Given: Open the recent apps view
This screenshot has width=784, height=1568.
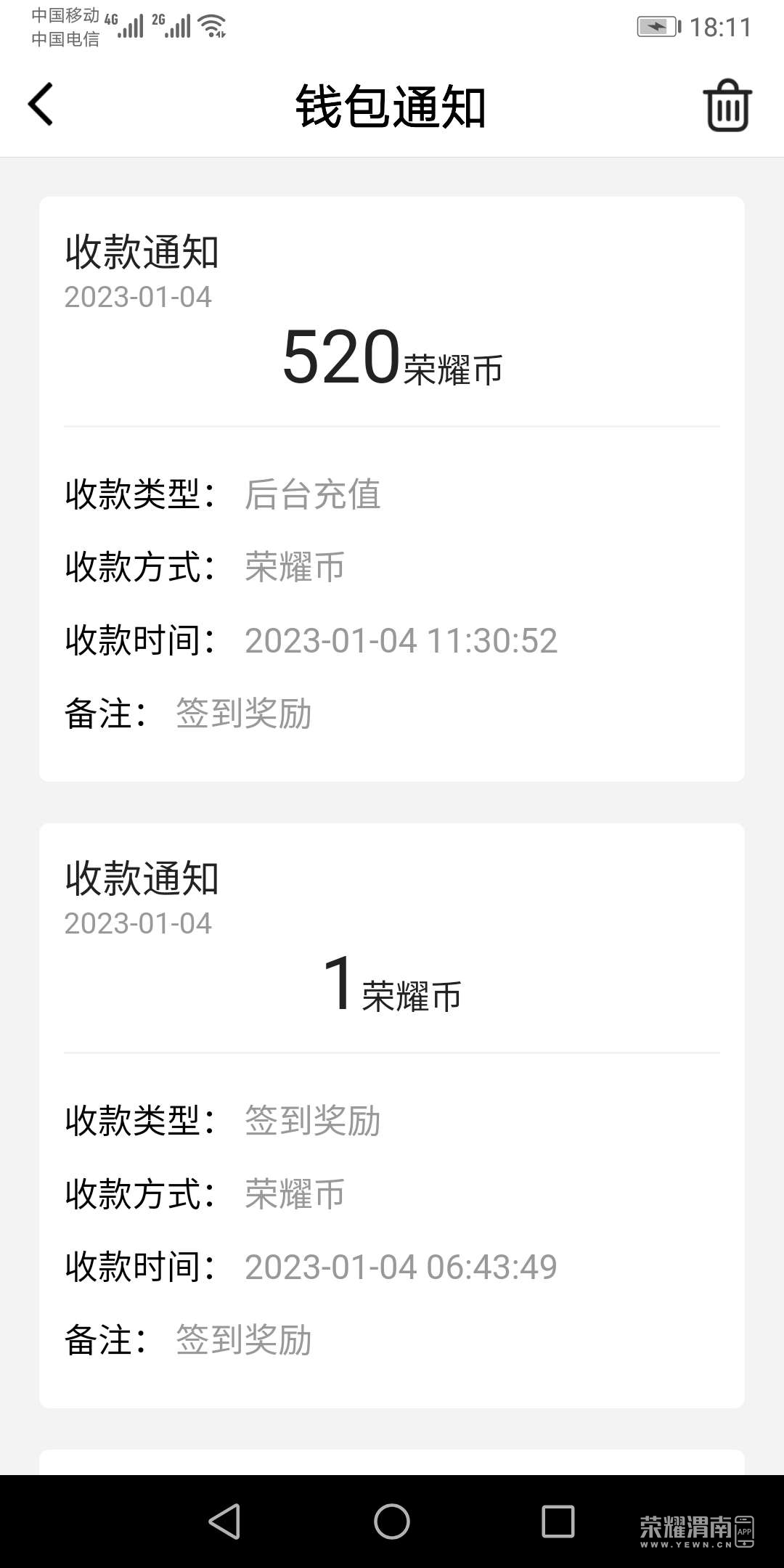Looking at the screenshot, I should [x=558, y=1521].
